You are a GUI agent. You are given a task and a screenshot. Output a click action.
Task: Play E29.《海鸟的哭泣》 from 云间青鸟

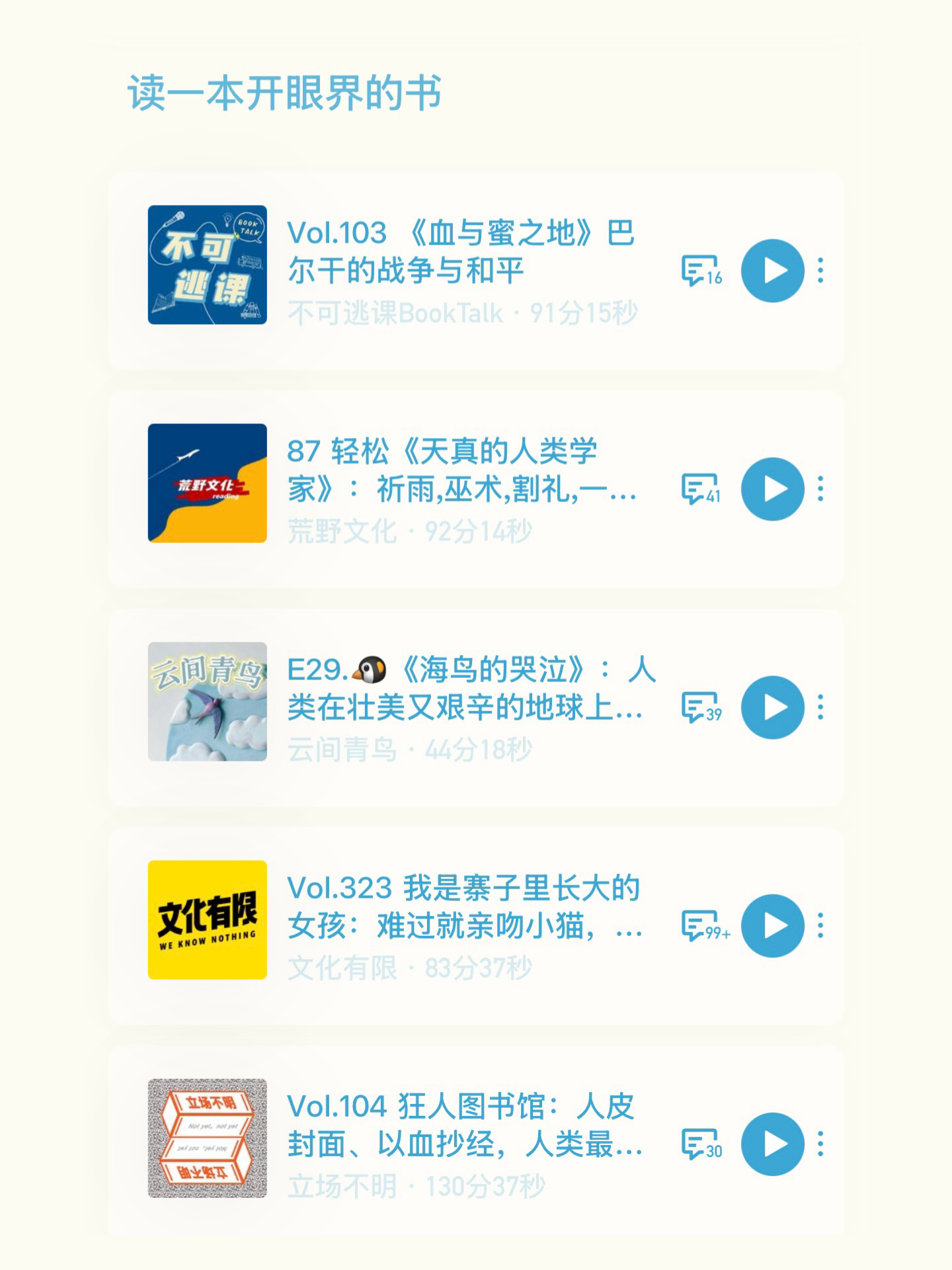point(772,707)
